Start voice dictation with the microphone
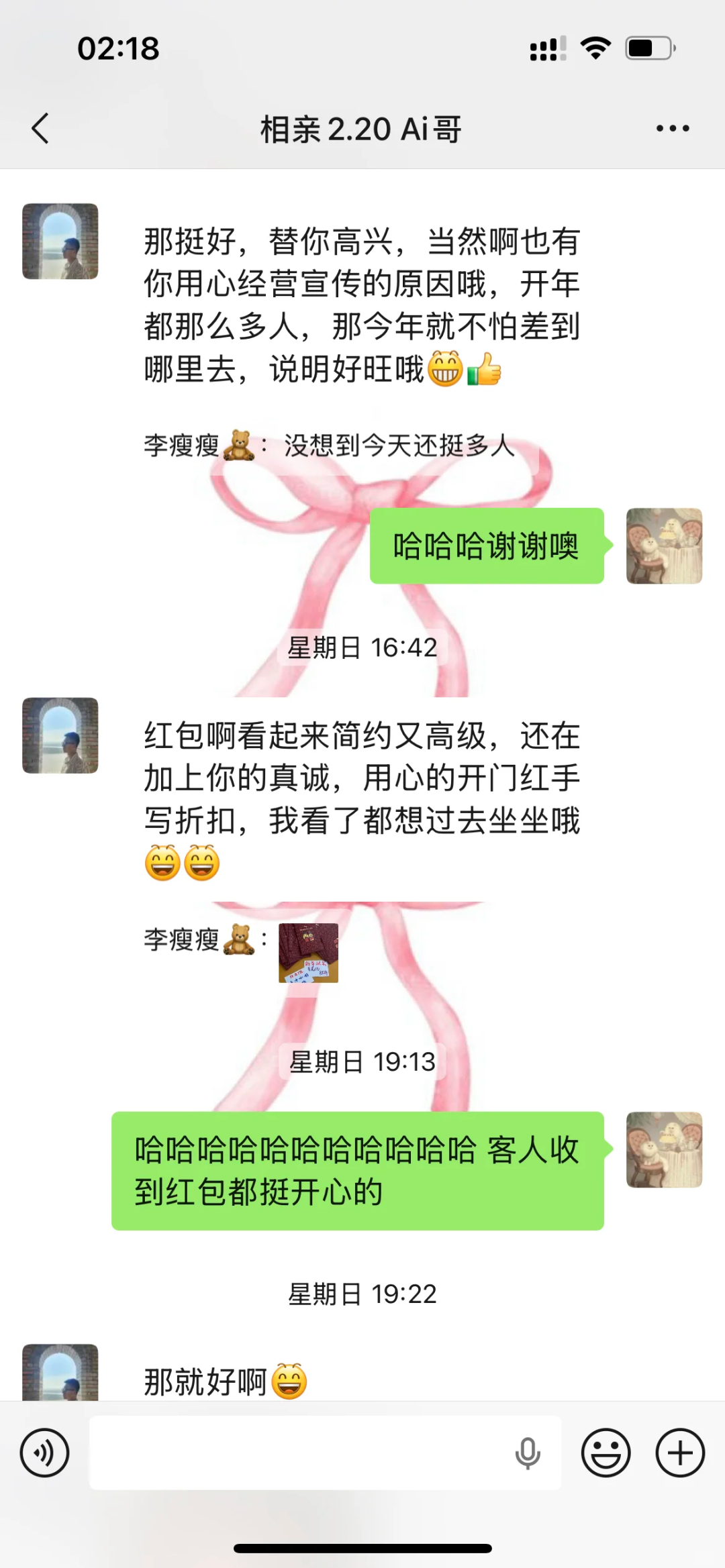Screen dimensions: 725x1568 (528, 1453)
